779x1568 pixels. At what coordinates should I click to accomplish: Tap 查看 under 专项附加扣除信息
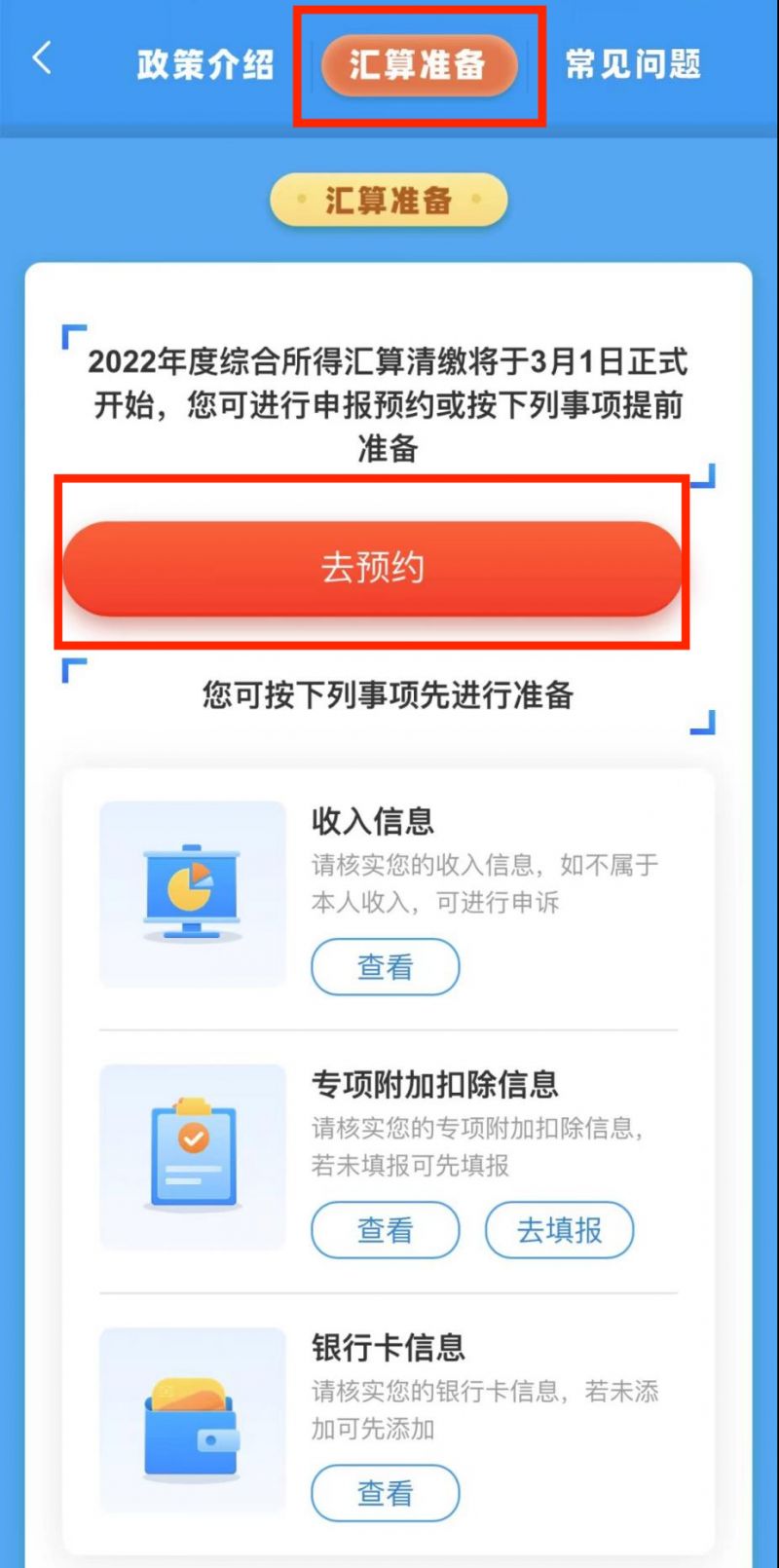pyautogui.click(x=385, y=1230)
